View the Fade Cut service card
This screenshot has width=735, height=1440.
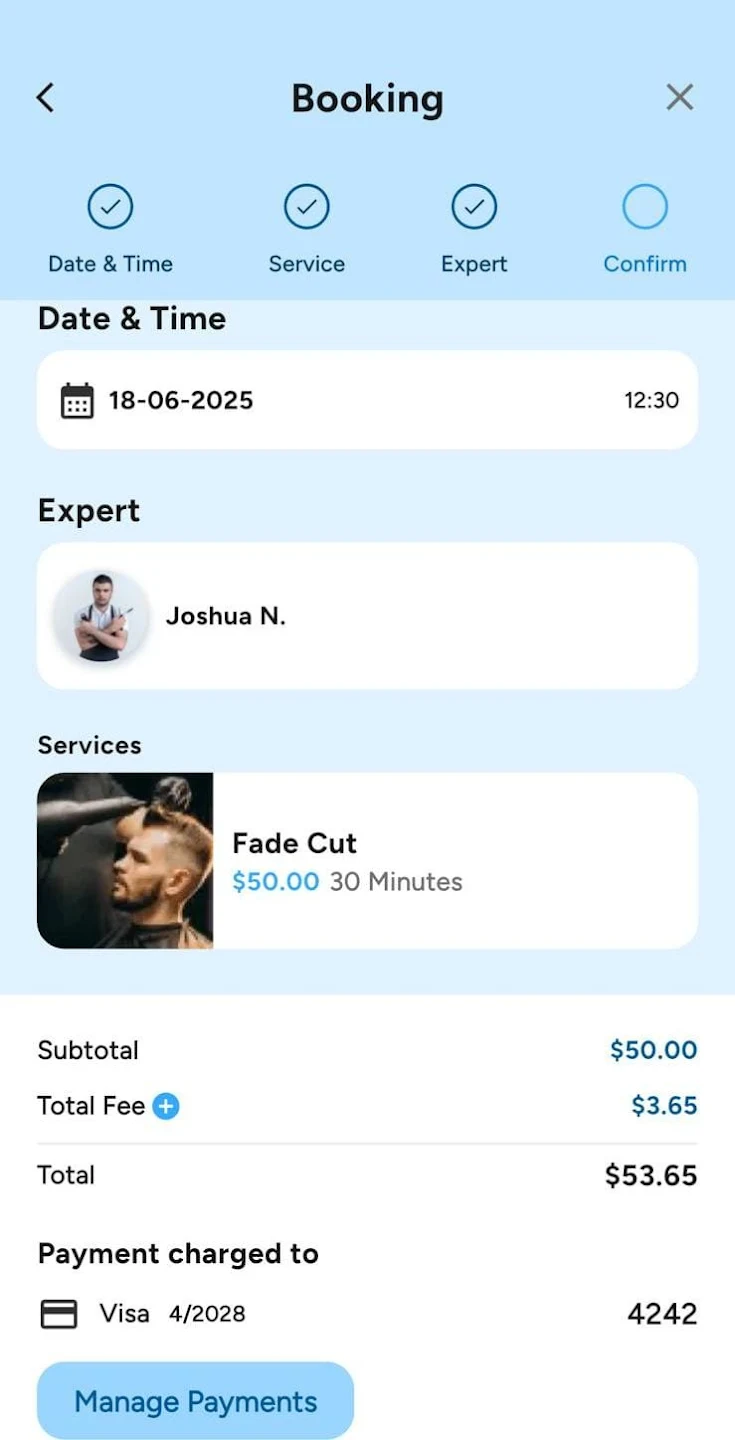(x=367, y=860)
